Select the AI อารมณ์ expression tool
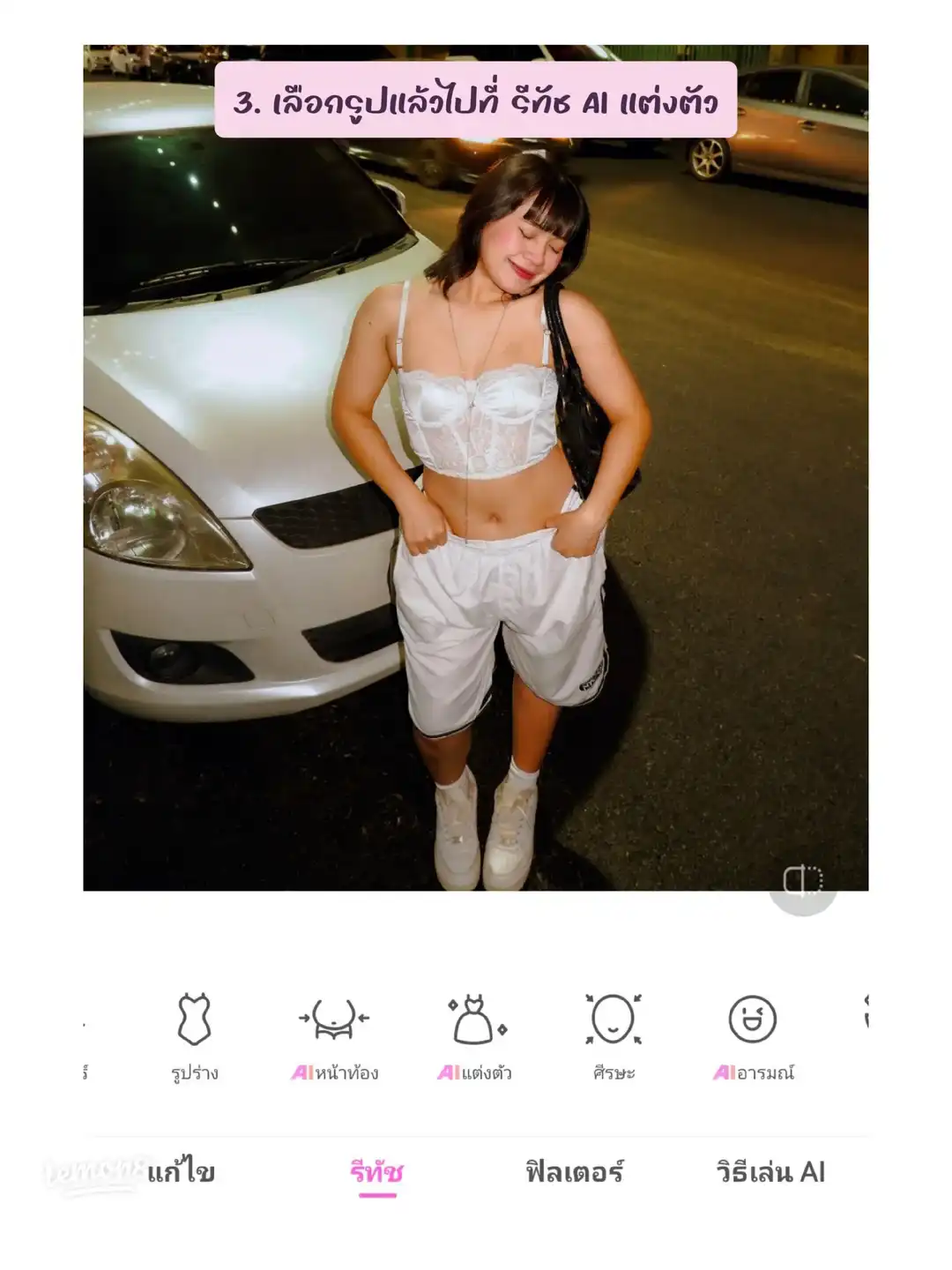The width and height of the screenshot is (952, 1270). coord(753,1035)
